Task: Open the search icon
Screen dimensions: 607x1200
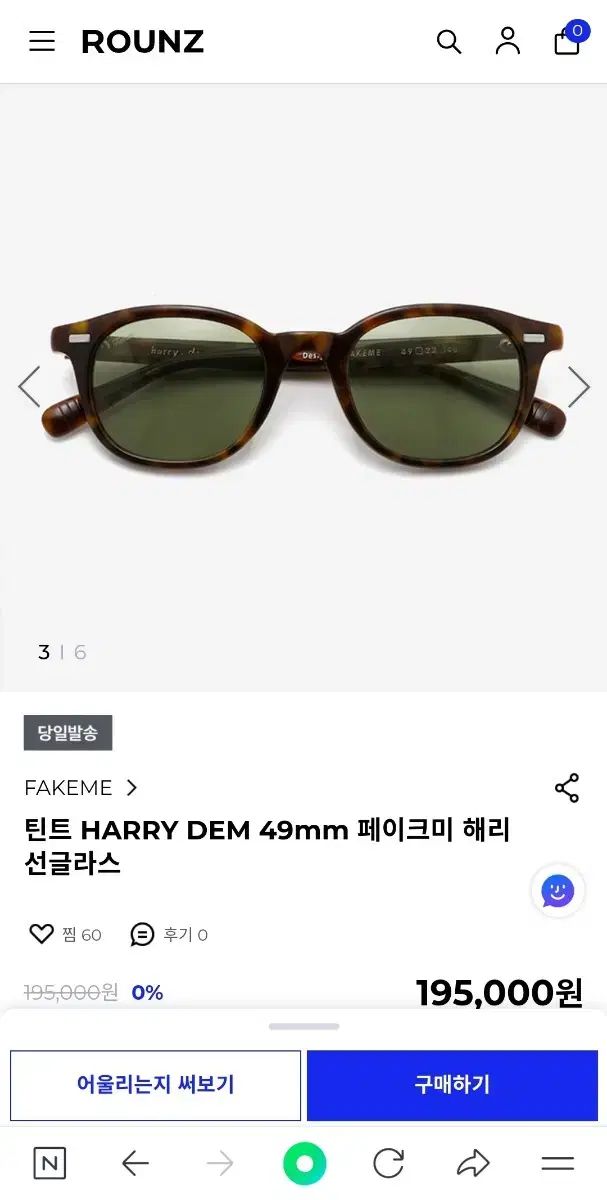Action: click(449, 42)
